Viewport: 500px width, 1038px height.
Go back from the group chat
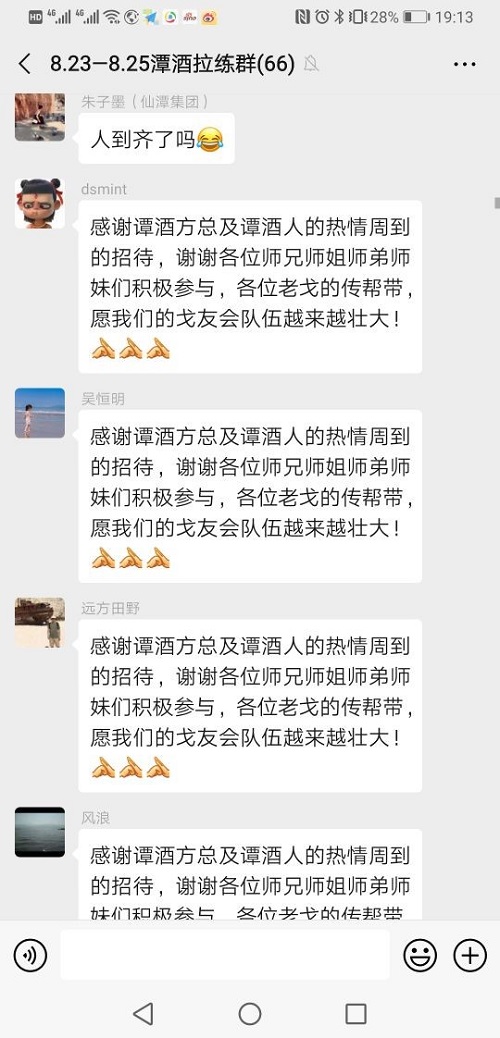[x=25, y=64]
